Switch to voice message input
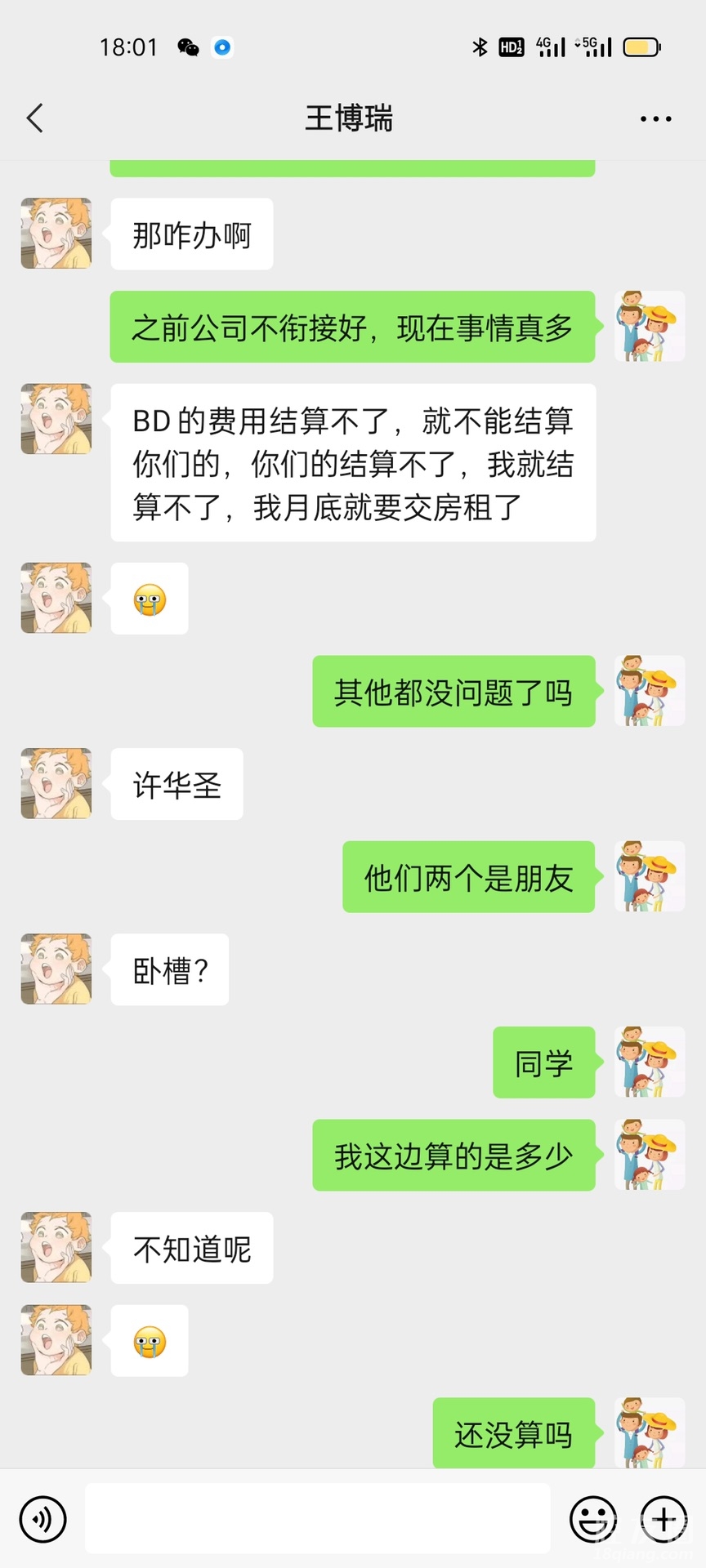 pos(42,1519)
